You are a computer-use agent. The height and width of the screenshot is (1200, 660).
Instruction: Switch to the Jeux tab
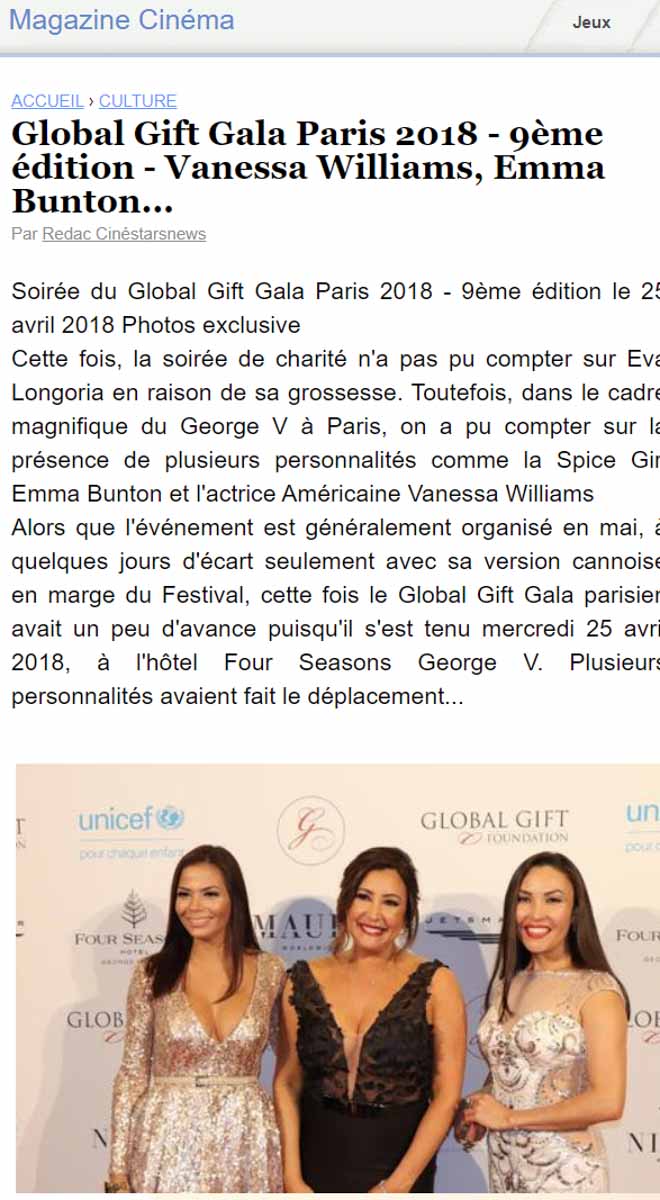591,22
